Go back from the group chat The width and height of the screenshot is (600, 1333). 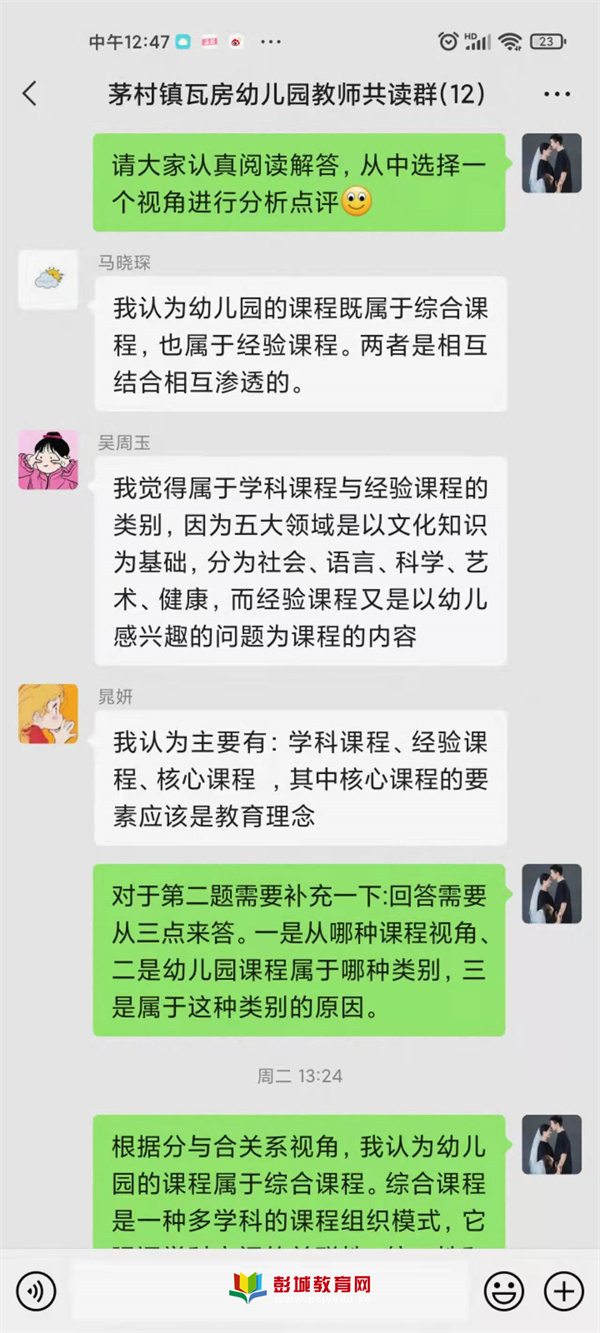coord(30,95)
